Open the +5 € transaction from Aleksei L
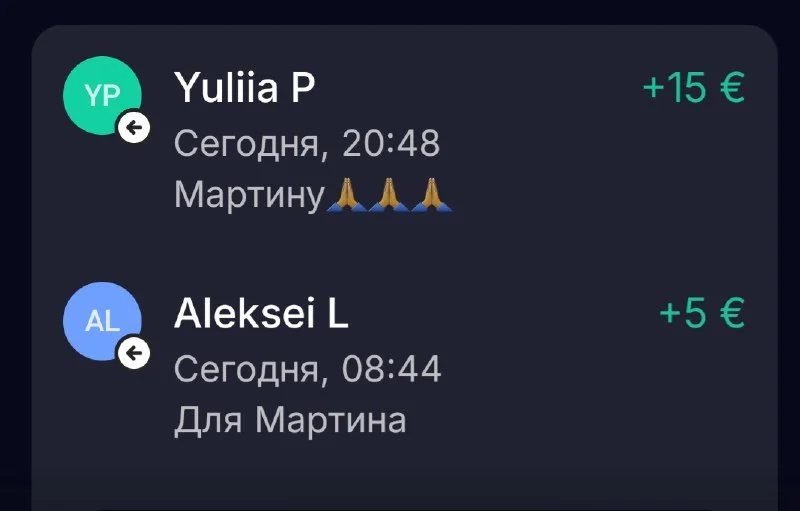 pyautogui.click(x=400, y=365)
